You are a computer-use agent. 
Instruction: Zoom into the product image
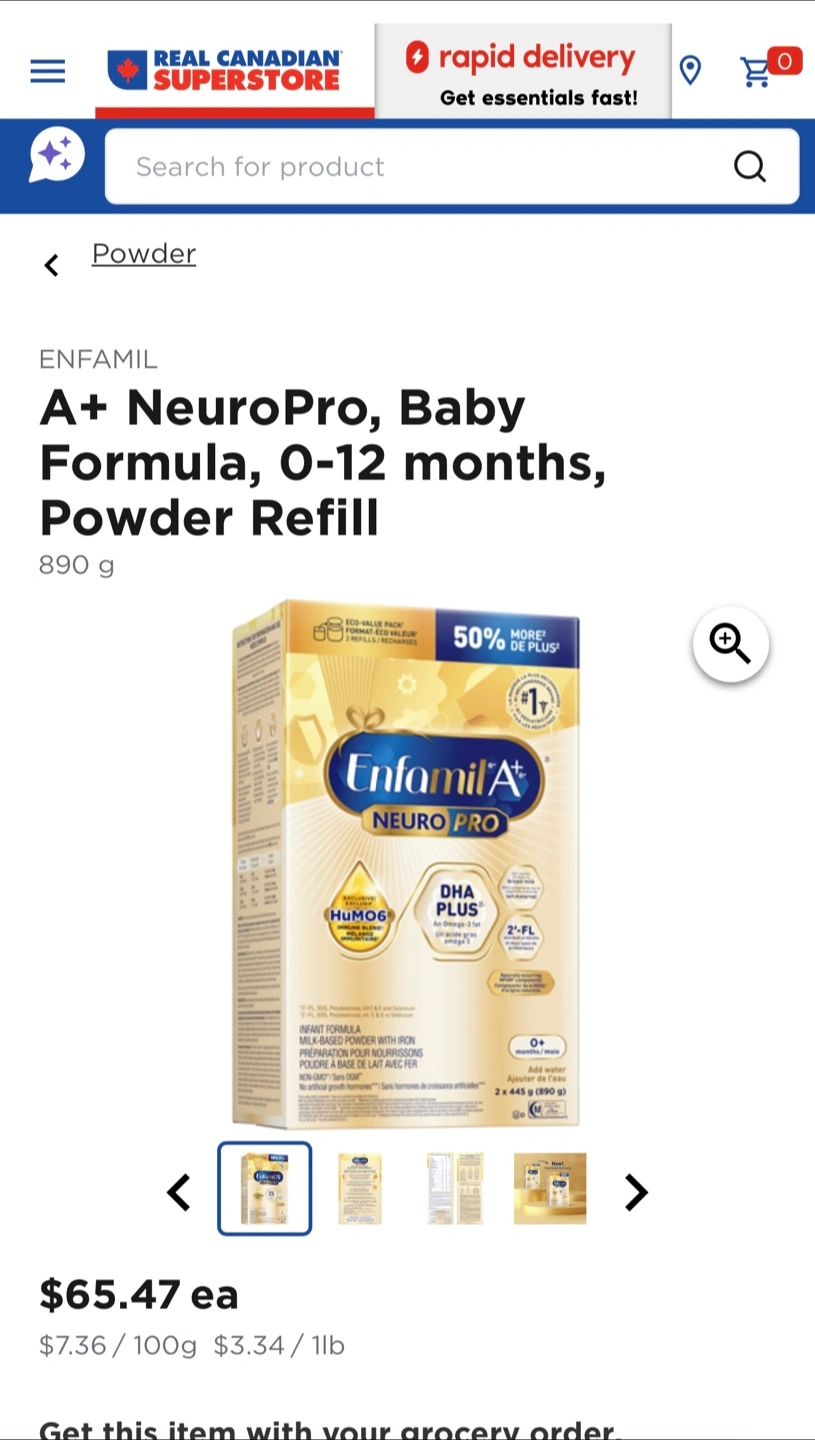[731, 644]
